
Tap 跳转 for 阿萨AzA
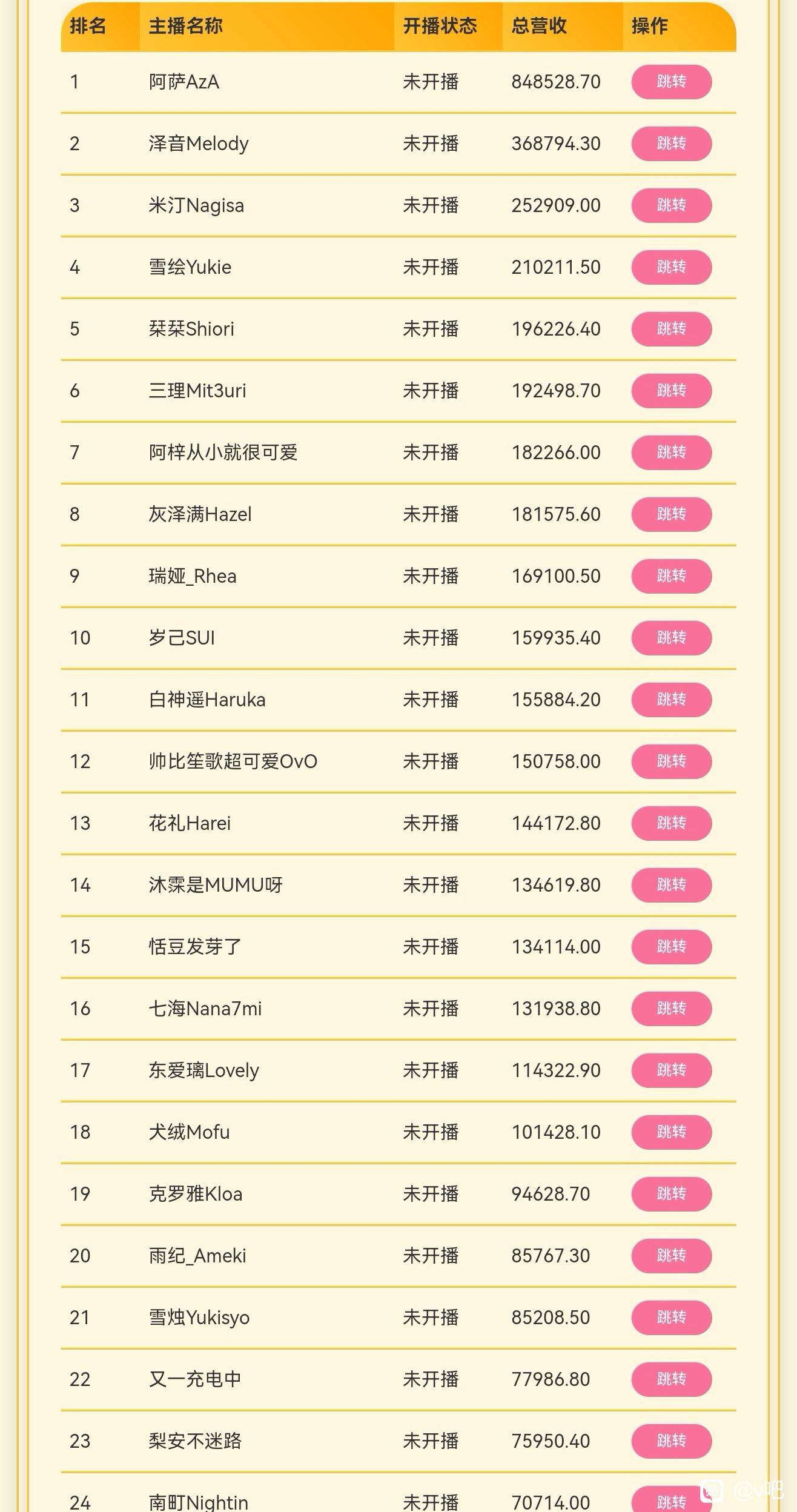pyautogui.click(x=671, y=82)
